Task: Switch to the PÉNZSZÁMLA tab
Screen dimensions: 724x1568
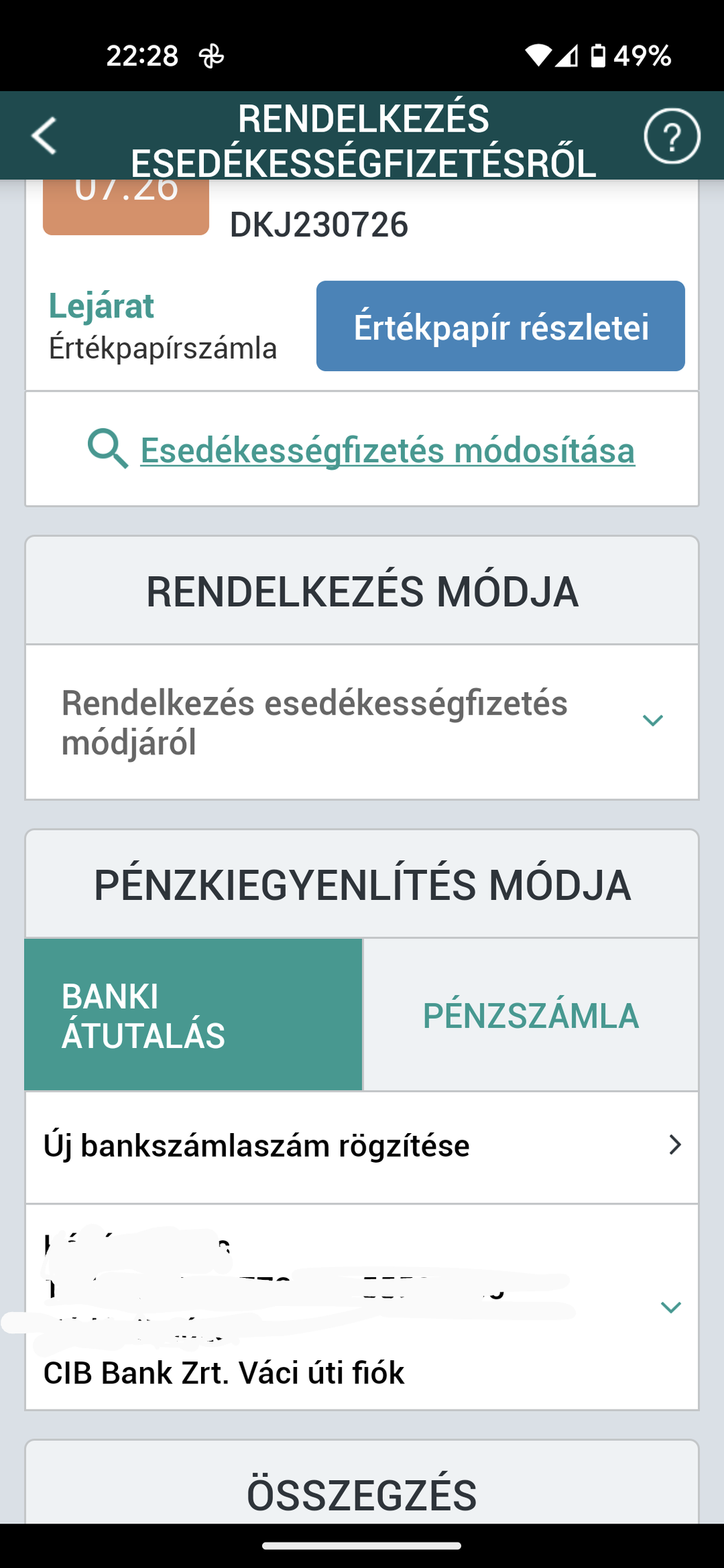Action: pos(530,1015)
